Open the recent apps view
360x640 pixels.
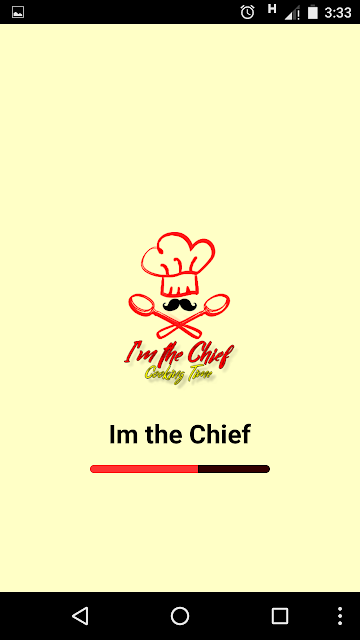(280, 616)
